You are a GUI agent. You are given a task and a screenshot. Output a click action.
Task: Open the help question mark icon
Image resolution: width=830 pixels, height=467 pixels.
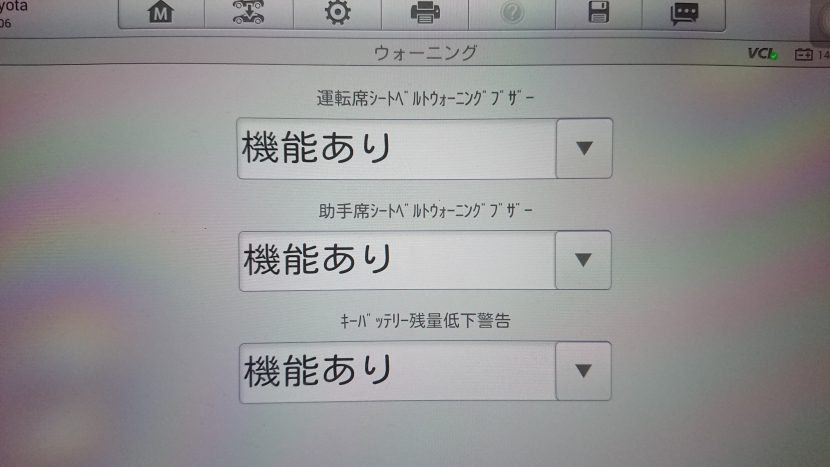513,14
